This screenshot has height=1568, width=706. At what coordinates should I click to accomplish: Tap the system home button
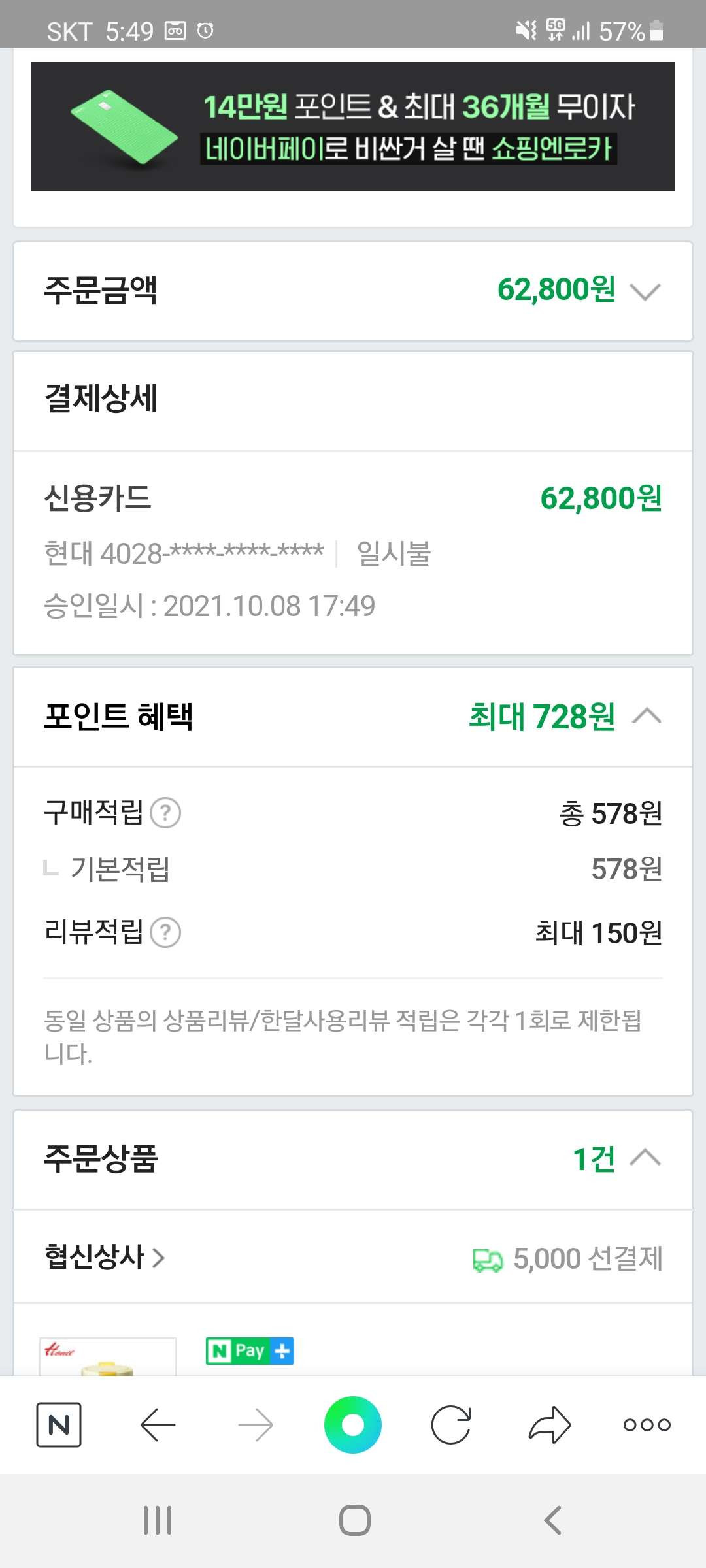point(354,1520)
